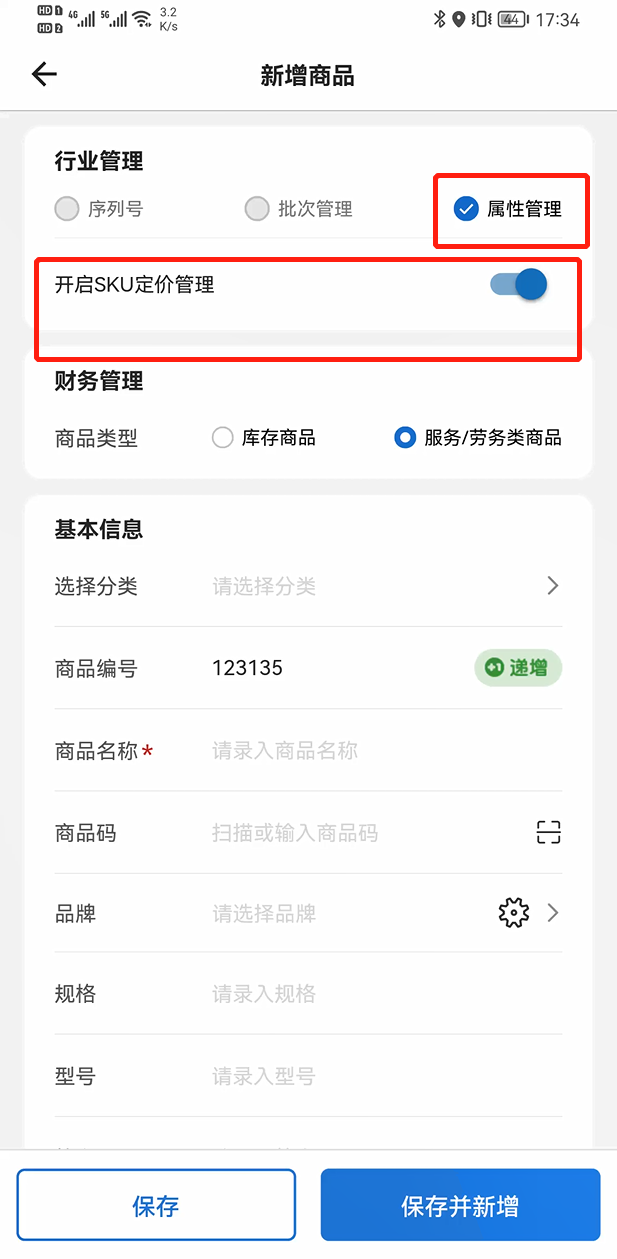Open the barcode scanner icon
This screenshot has height=1259, width=617.
548,832
